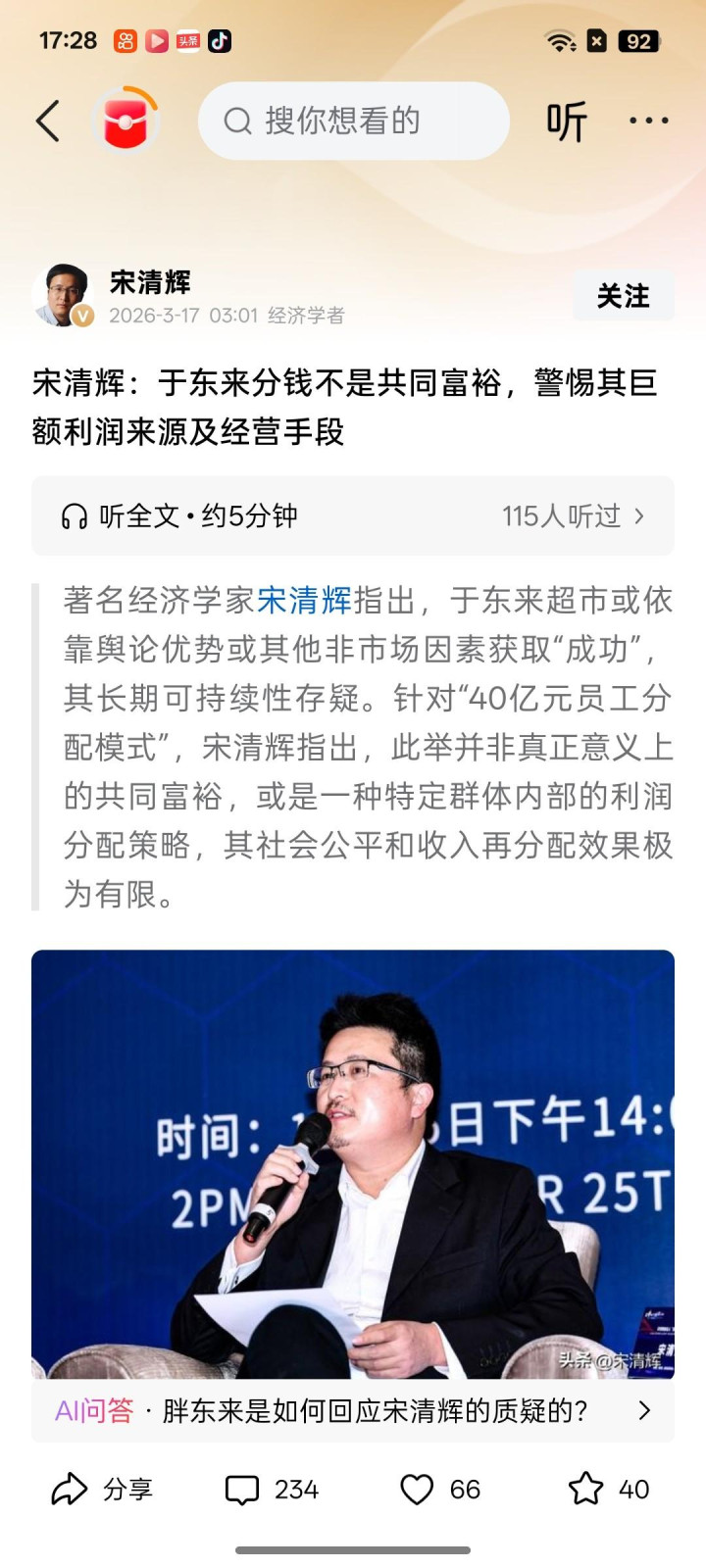View the speaker photo in full
Screen dimensions: 706x1568
tap(353, 1164)
